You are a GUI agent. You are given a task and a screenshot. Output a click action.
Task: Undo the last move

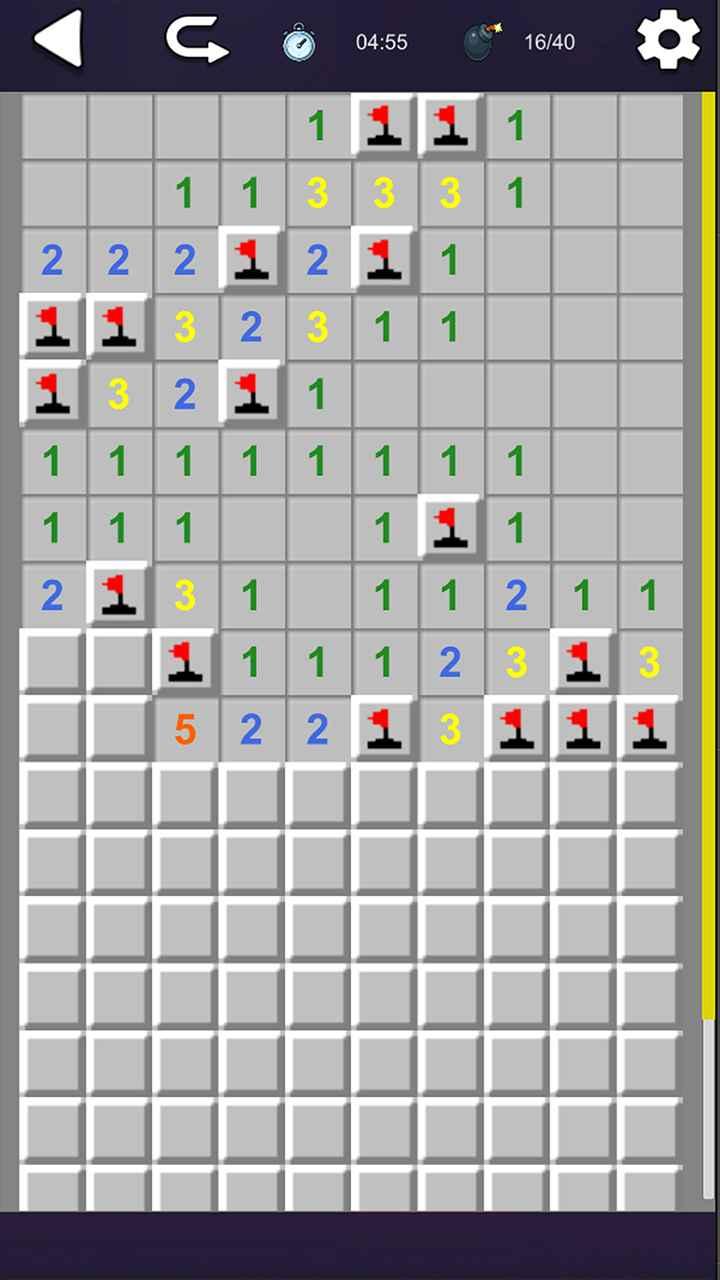[x=196, y=41]
